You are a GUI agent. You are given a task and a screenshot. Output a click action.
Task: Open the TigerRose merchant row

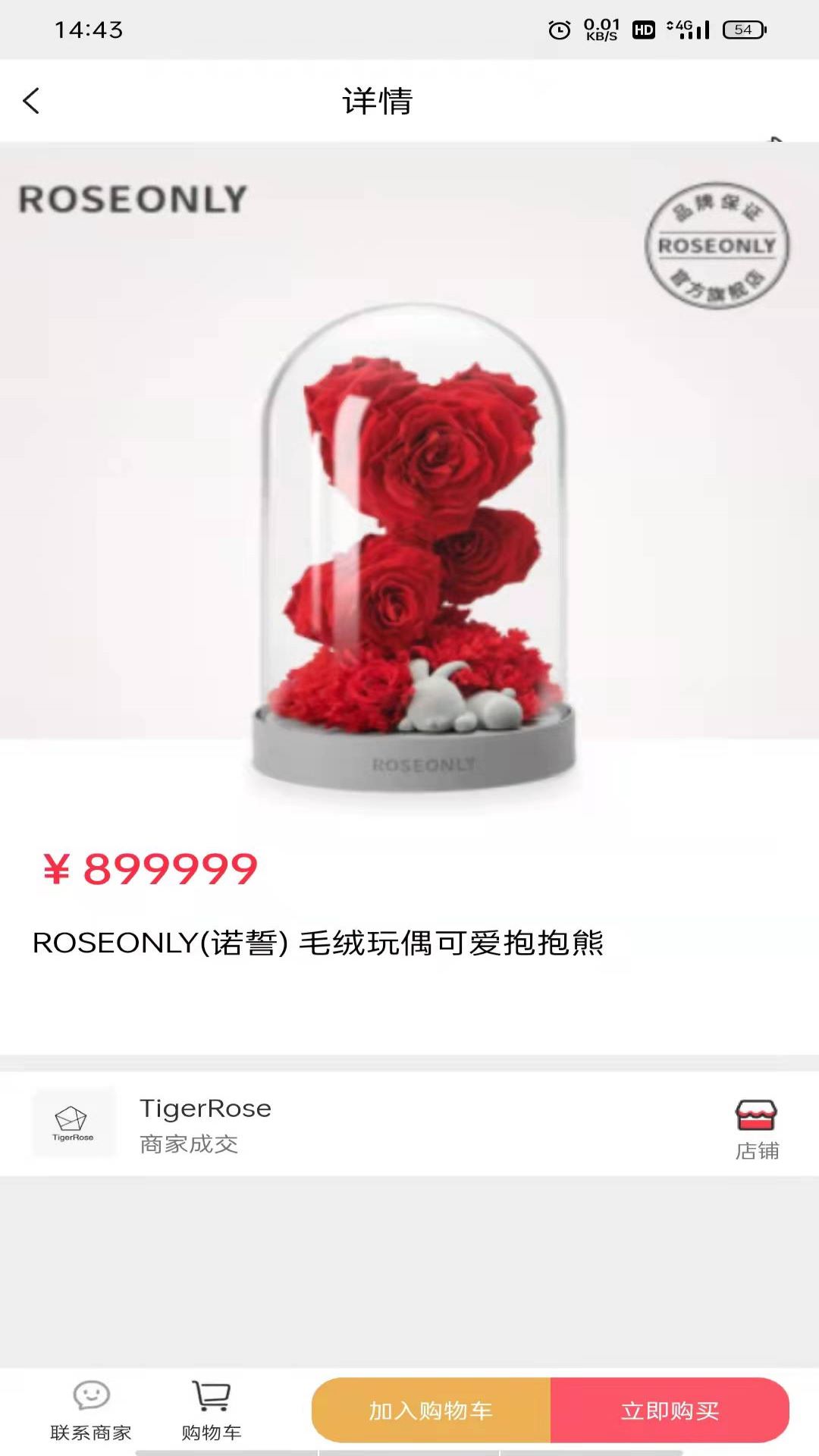(x=205, y=1124)
